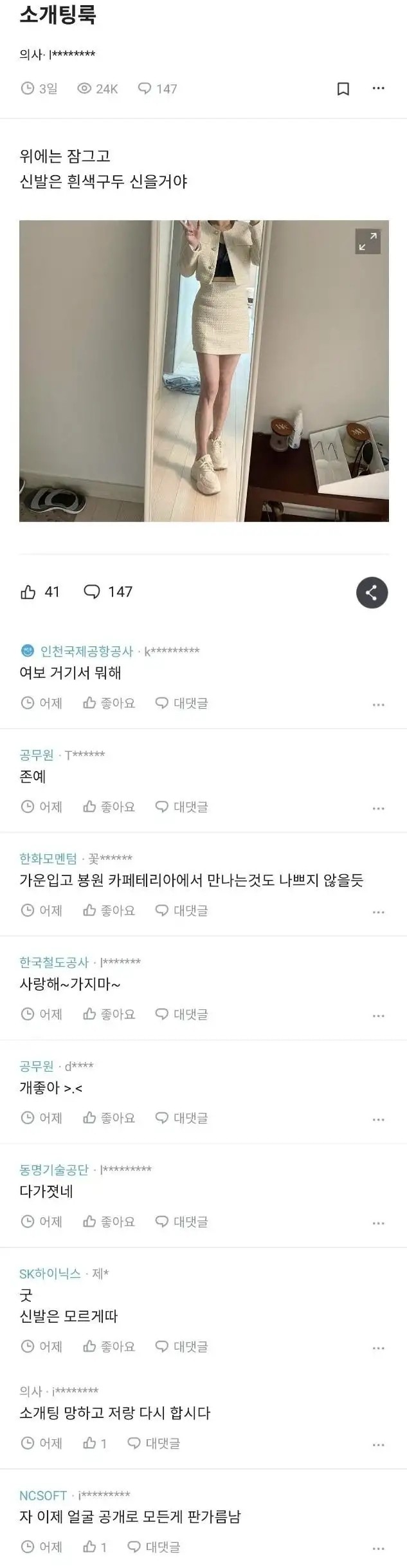Like the comment '다가졋네'
The width and height of the screenshot is (407, 1568).
pos(109,1222)
